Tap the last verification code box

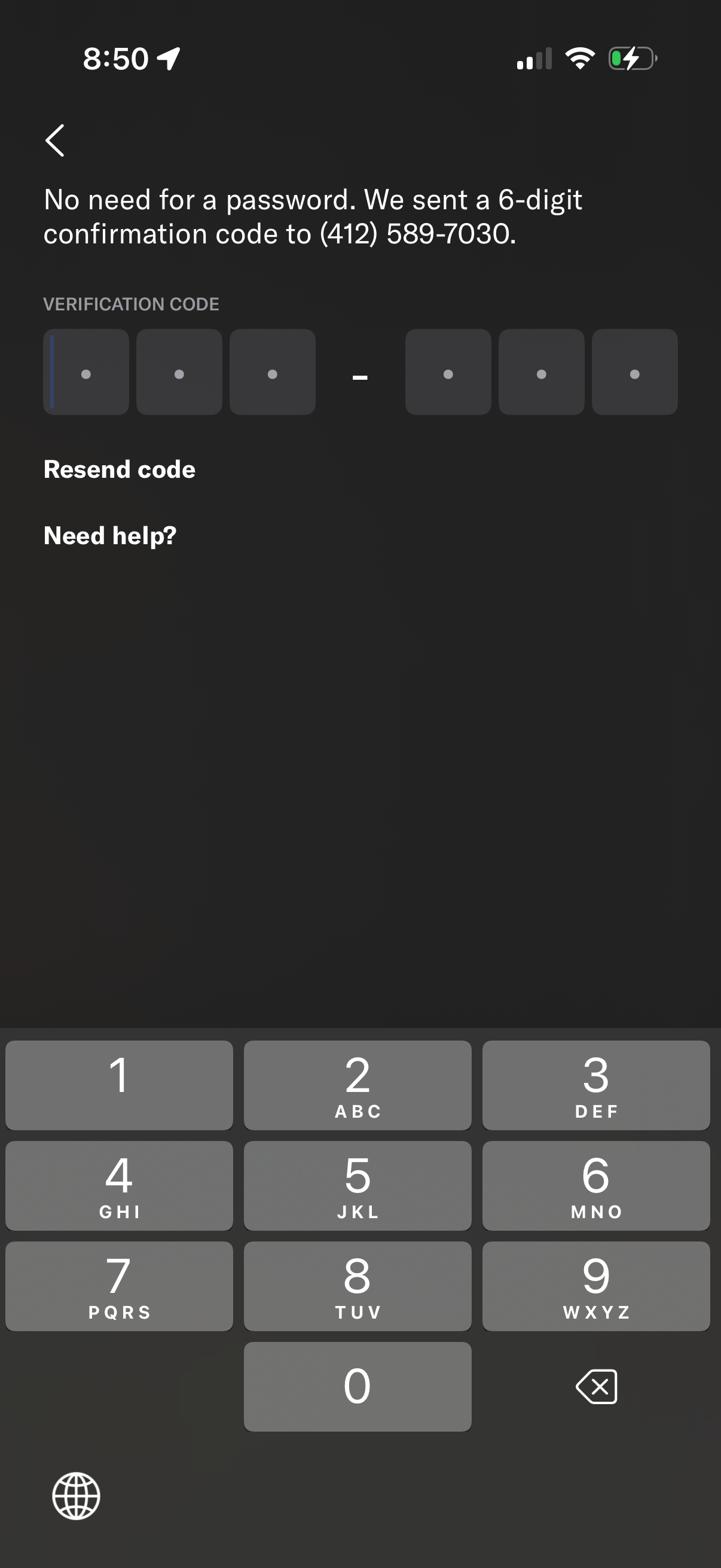pyautogui.click(x=634, y=372)
